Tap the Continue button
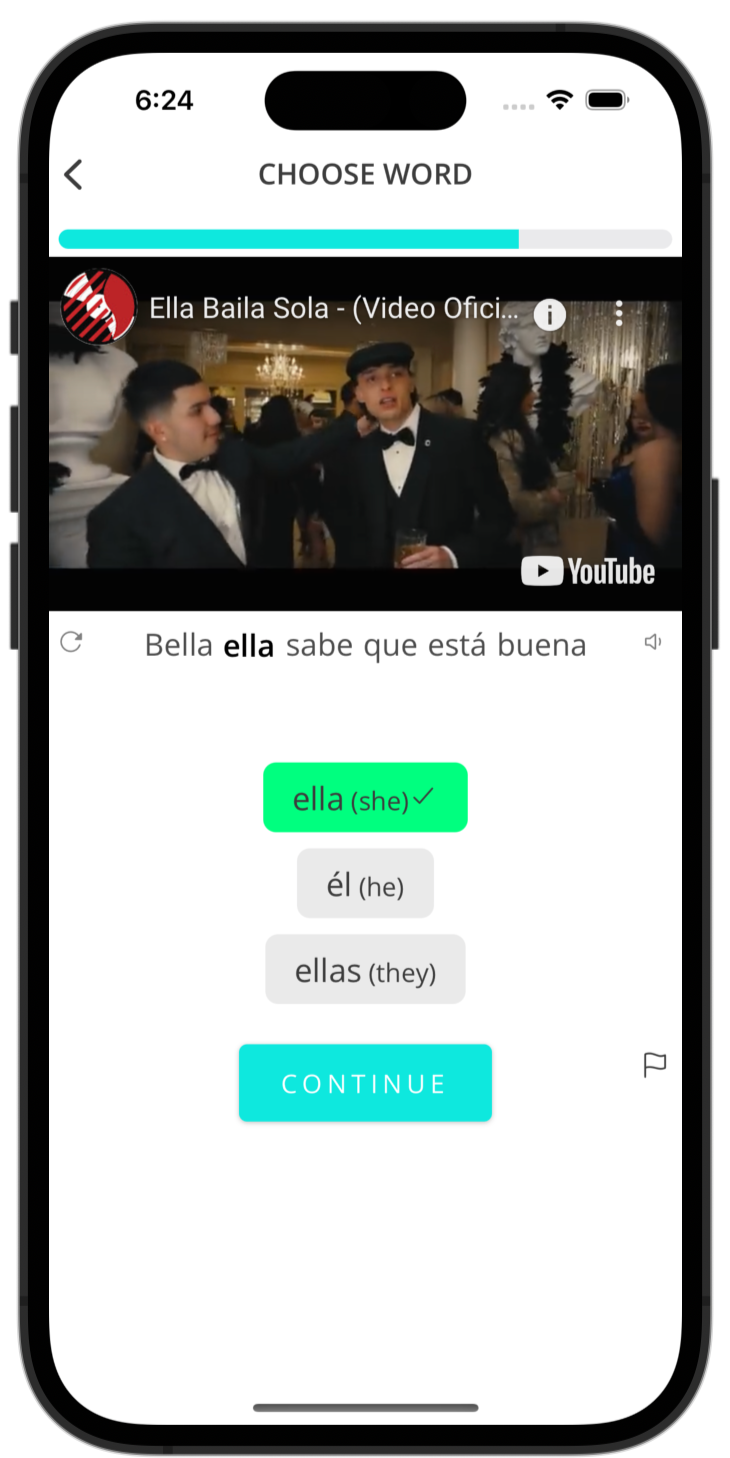Image resolution: width=730 pixels, height=1458 pixels. point(365,1083)
